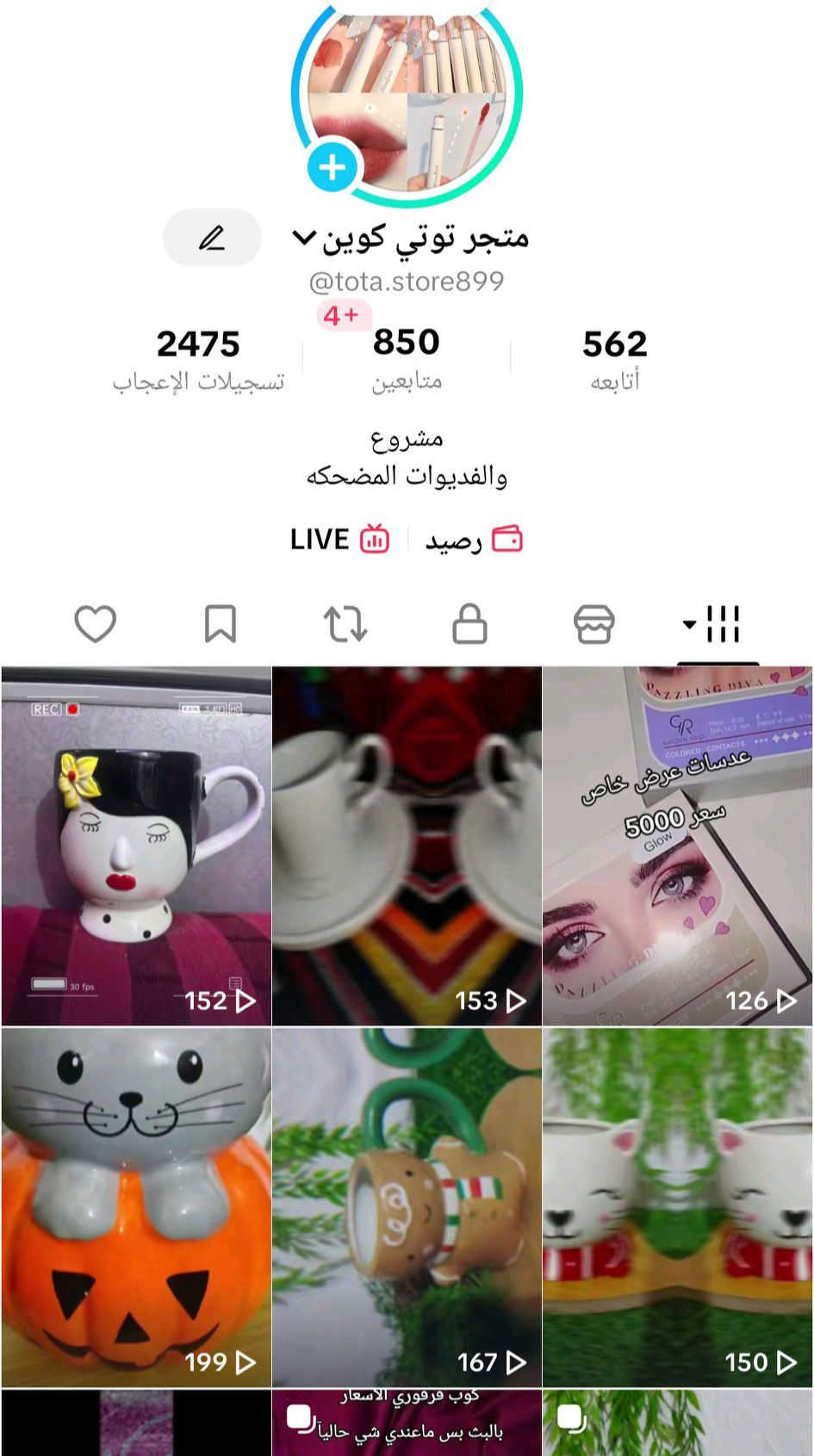Select the videos grid tab
This screenshot has width=814, height=1456.
[x=717, y=623]
